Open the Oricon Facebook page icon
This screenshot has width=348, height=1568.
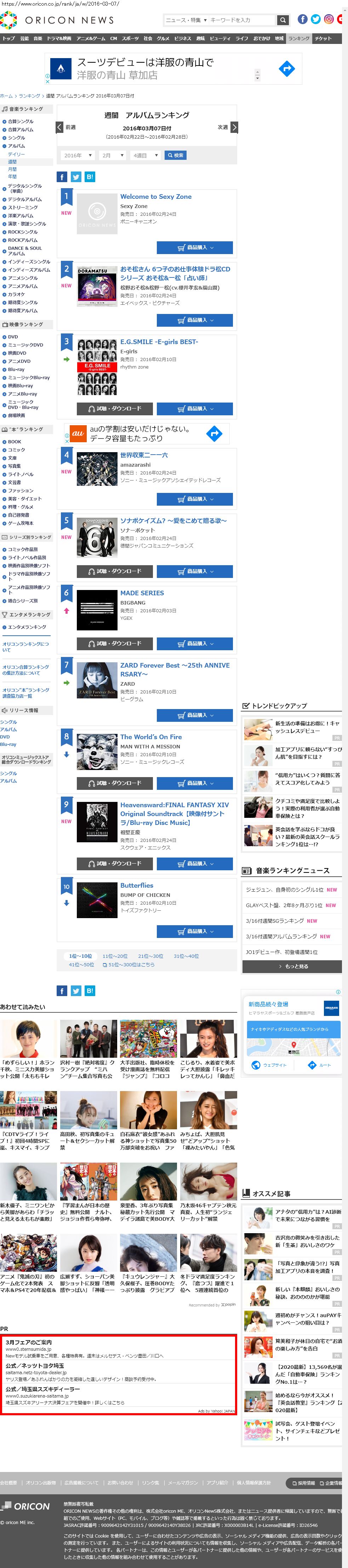pyautogui.click(x=302, y=19)
